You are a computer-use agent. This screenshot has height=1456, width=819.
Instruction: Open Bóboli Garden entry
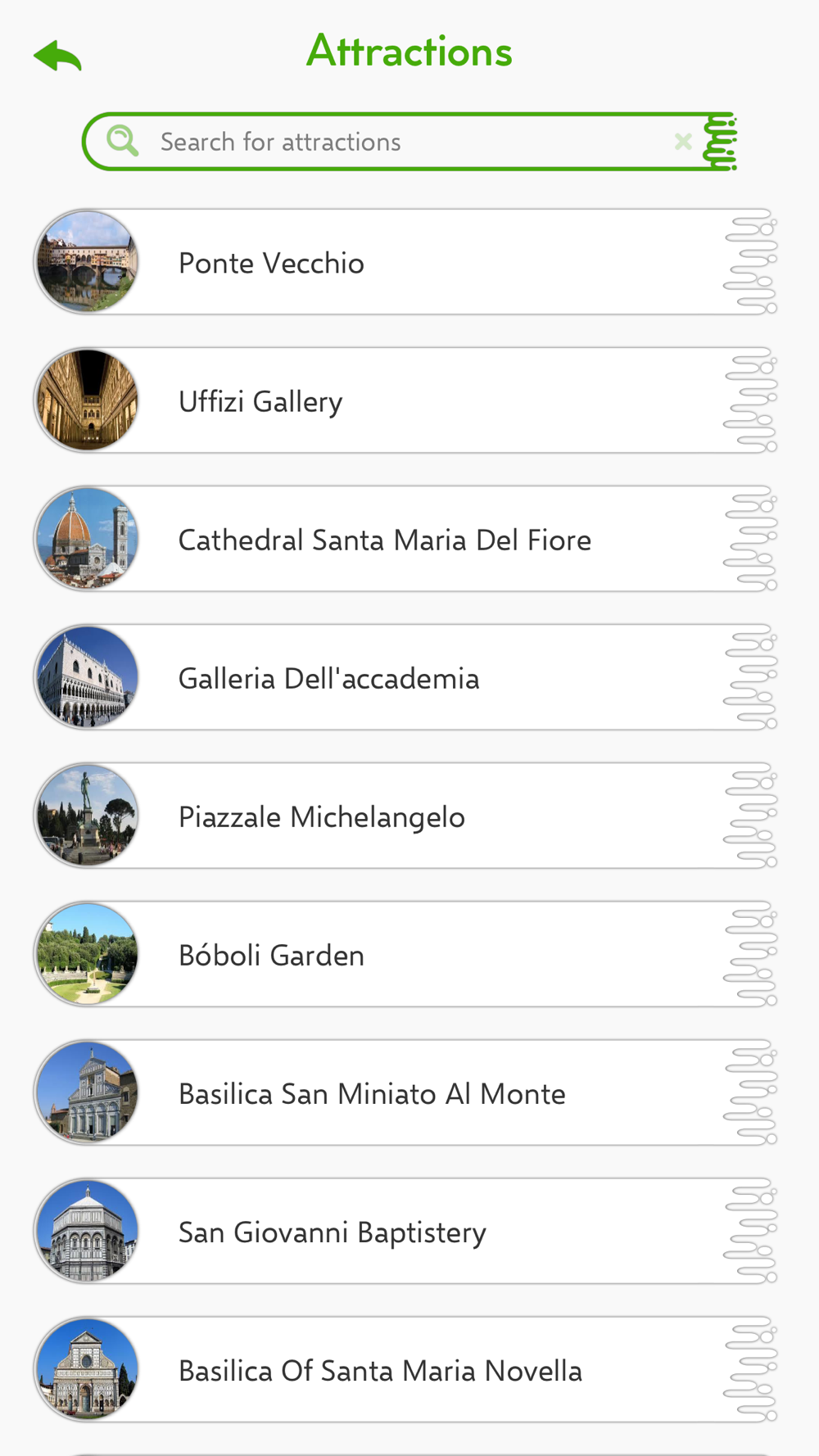405,954
